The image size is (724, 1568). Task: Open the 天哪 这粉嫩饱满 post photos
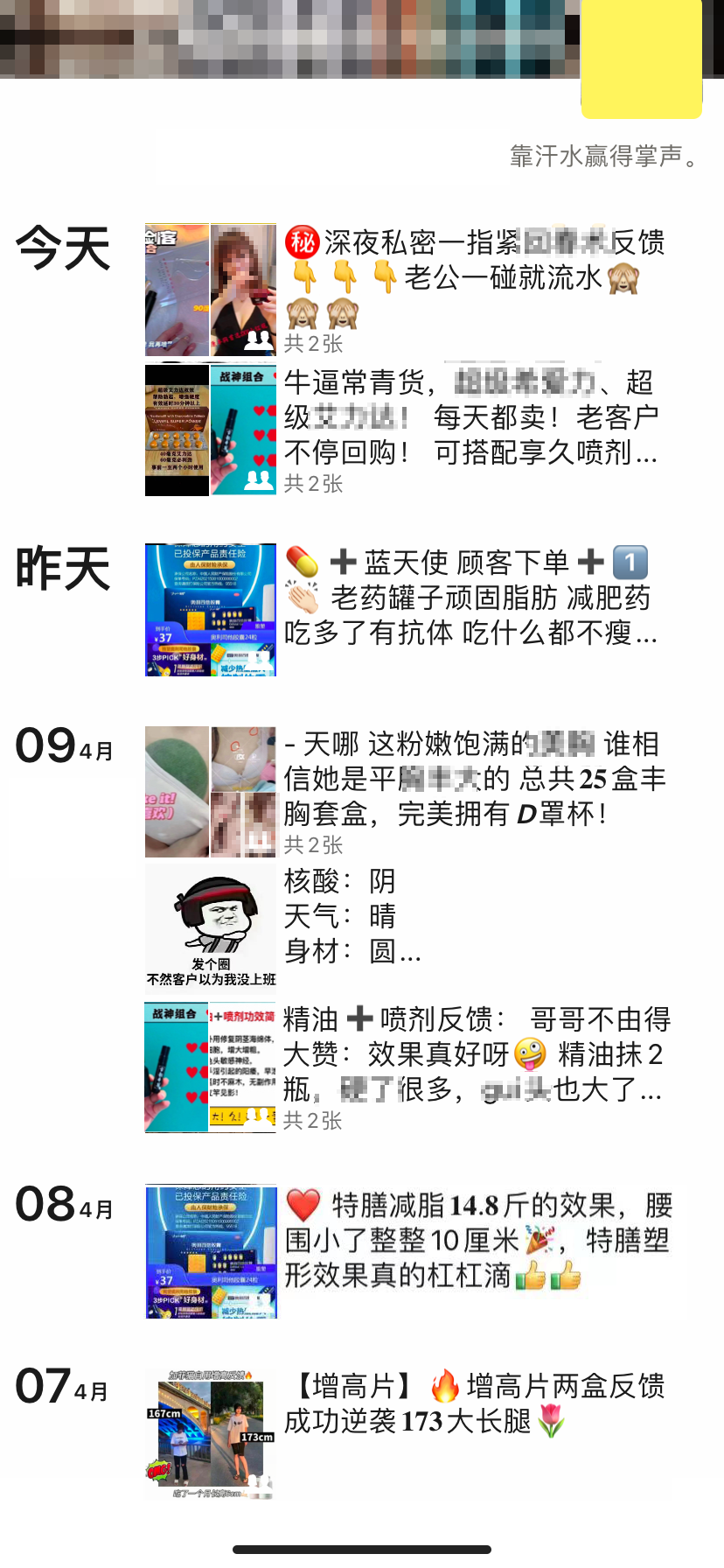(x=211, y=791)
